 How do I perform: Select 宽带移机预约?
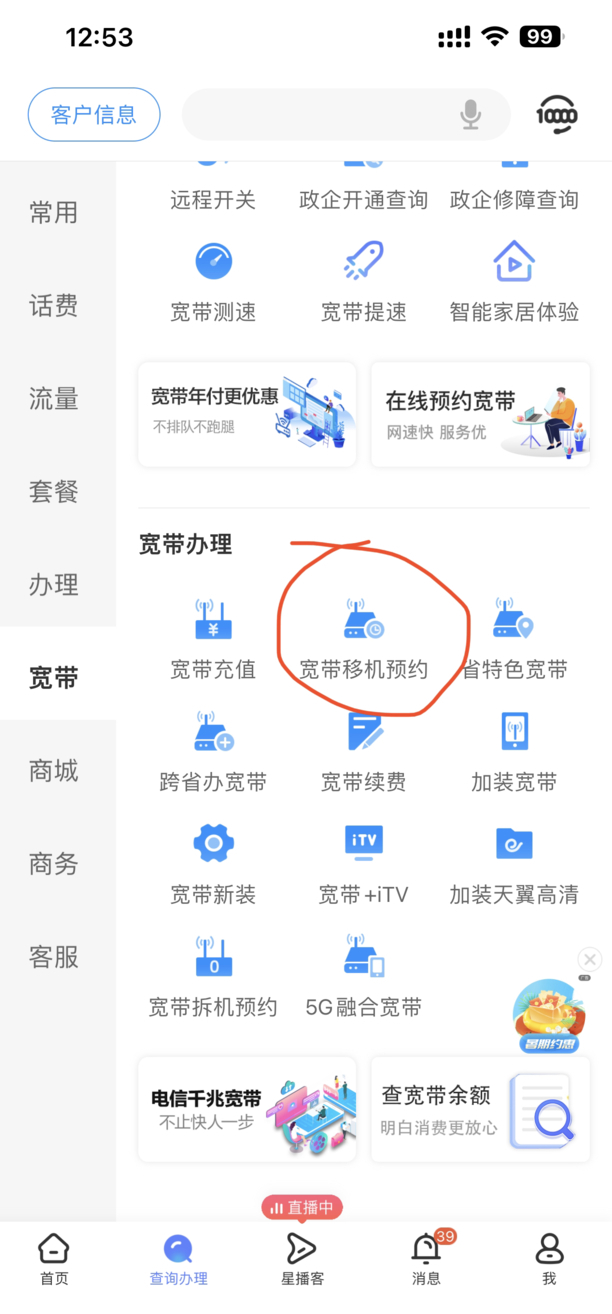point(364,640)
